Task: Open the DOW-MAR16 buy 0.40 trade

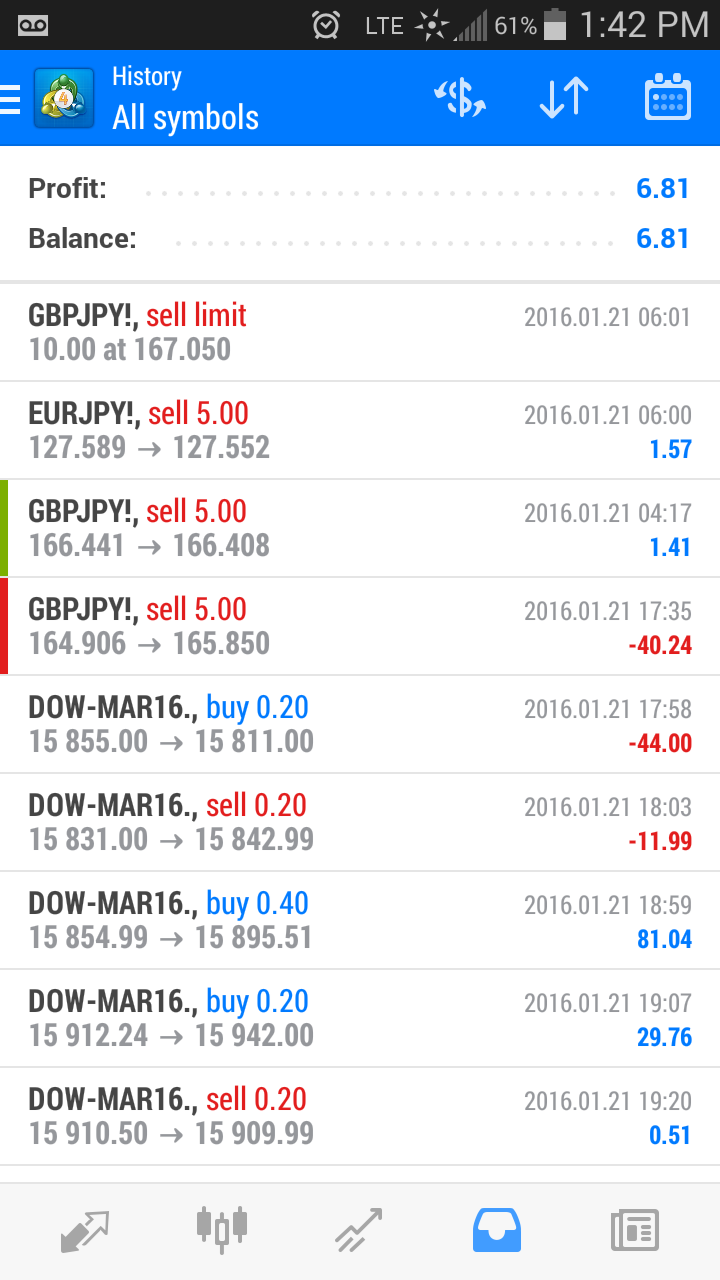Action: pos(360,921)
